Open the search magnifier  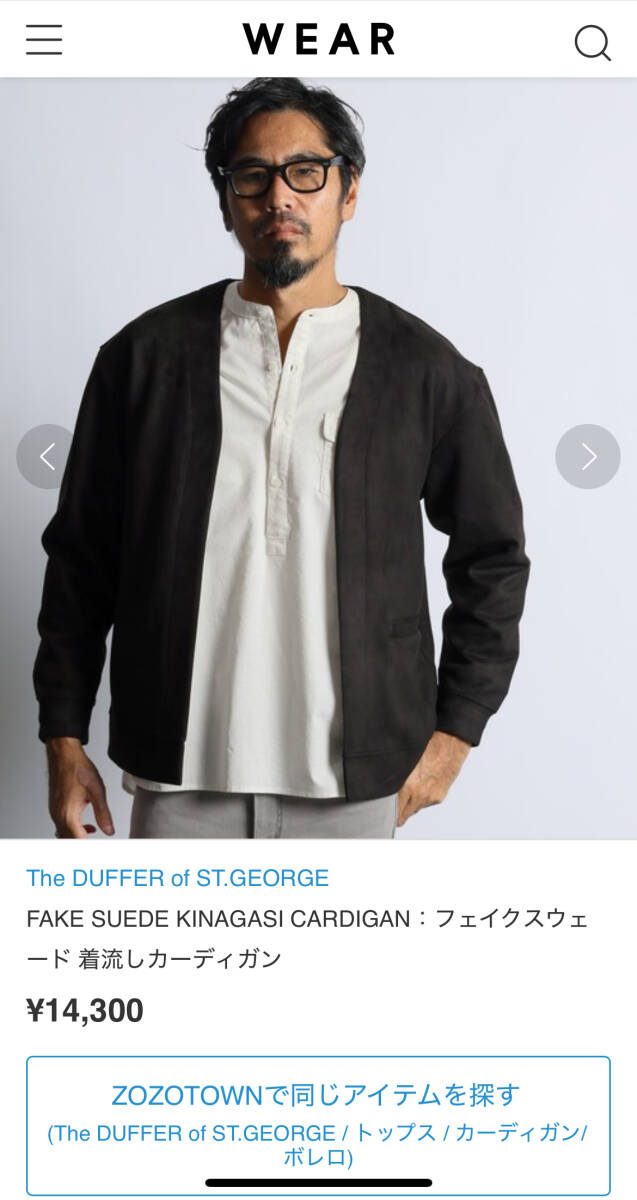[x=591, y=42]
